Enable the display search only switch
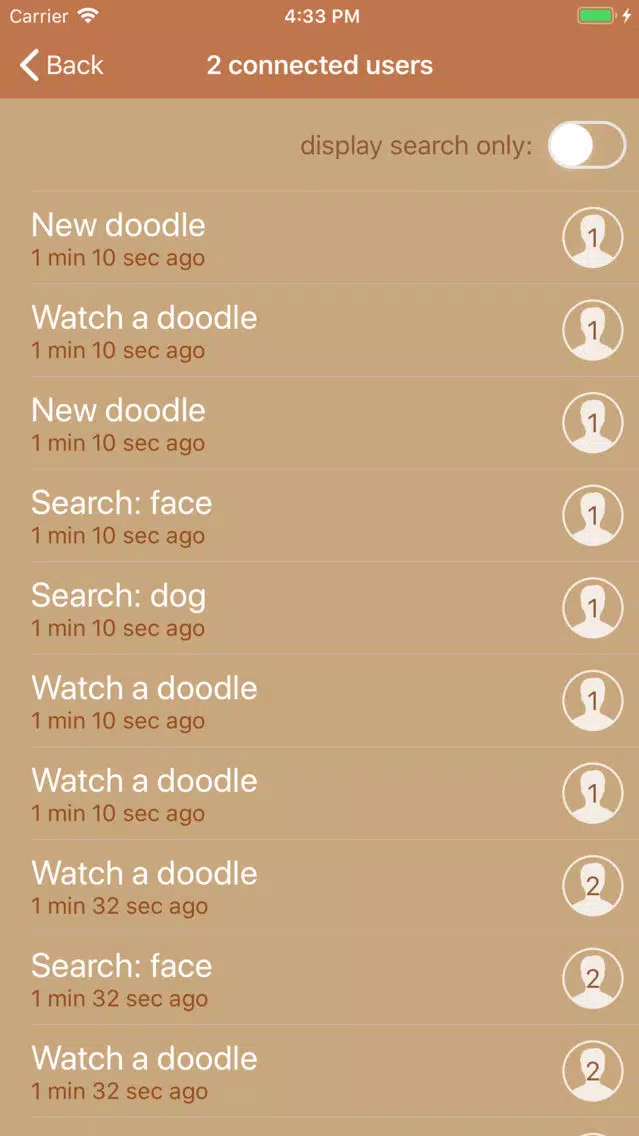 [x=586, y=145]
